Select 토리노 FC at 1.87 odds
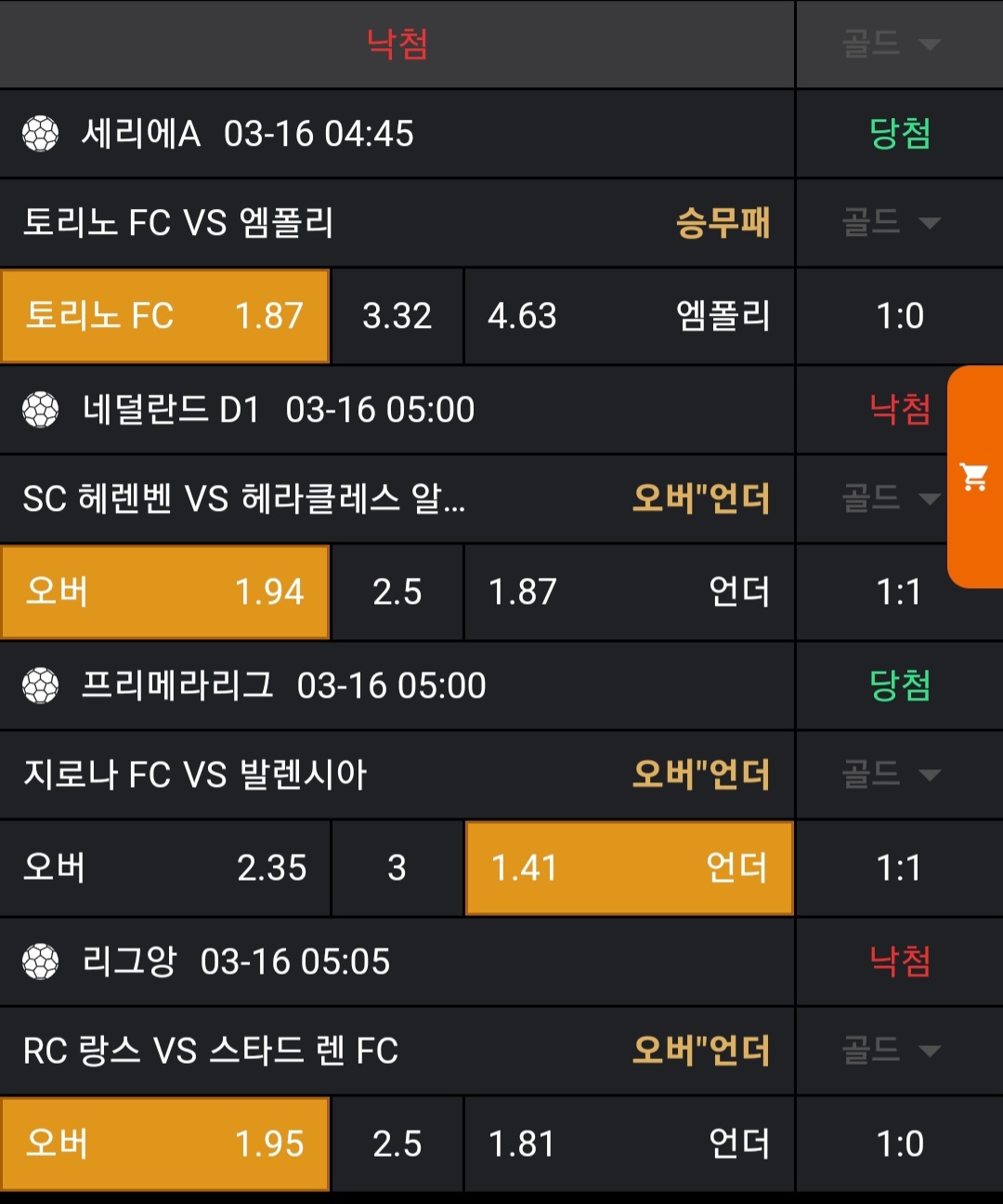The width and height of the screenshot is (1003, 1204). coord(165,316)
